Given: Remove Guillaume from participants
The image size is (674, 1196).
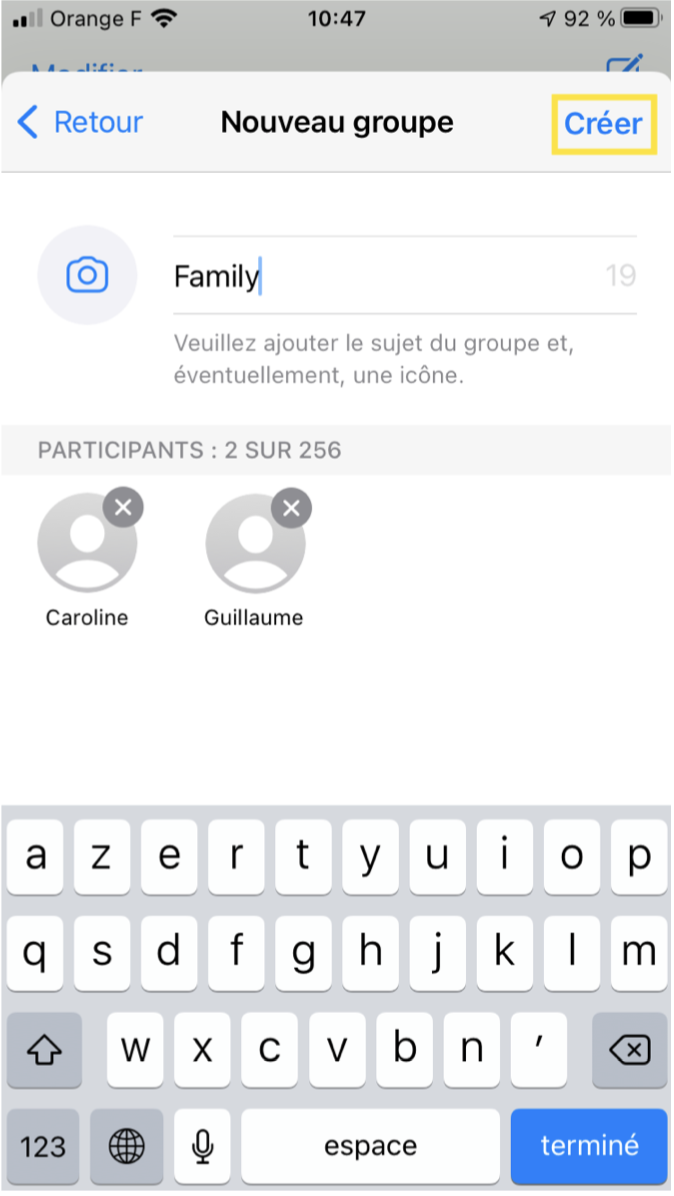Looking at the screenshot, I should pos(291,507).
